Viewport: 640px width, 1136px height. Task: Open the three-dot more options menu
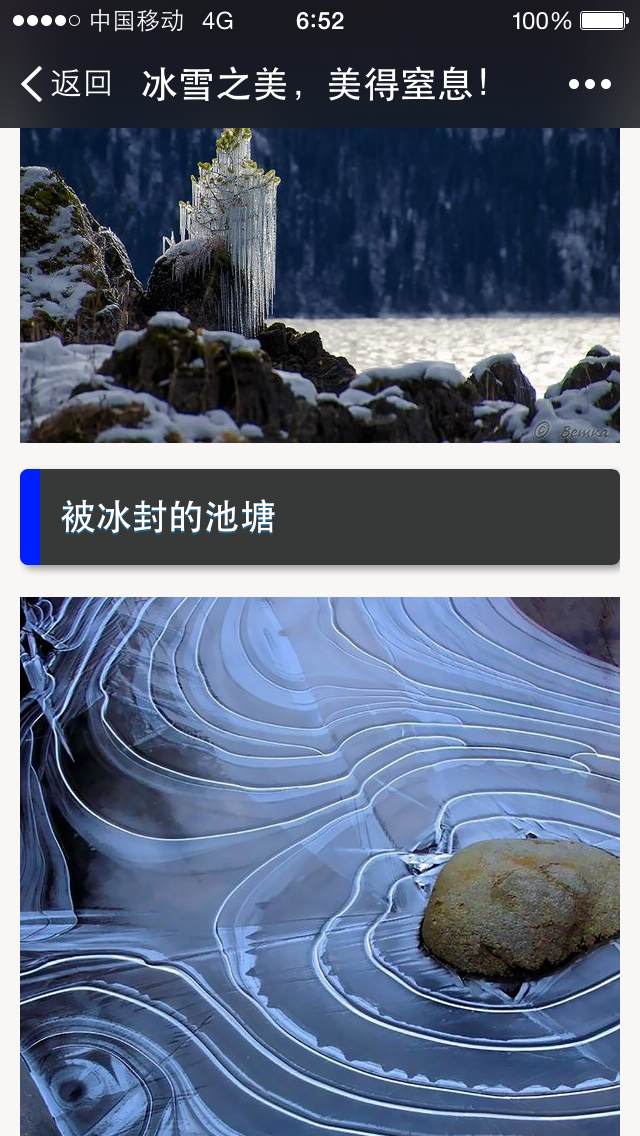pyautogui.click(x=590, y=84)
